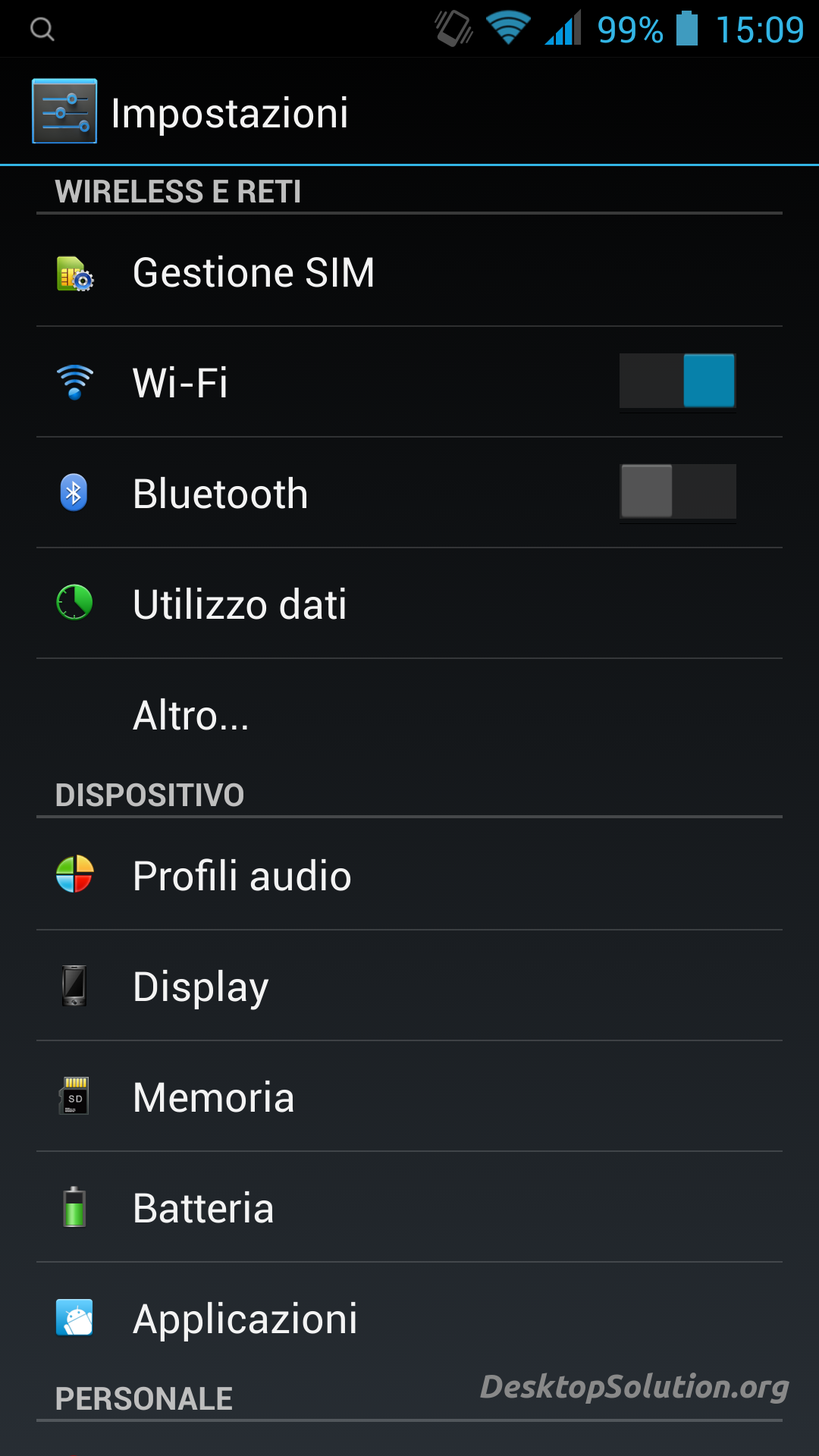819x1456 pixels.
Task: Select Altro... for more network options
Action: click(x=191, y=715)
